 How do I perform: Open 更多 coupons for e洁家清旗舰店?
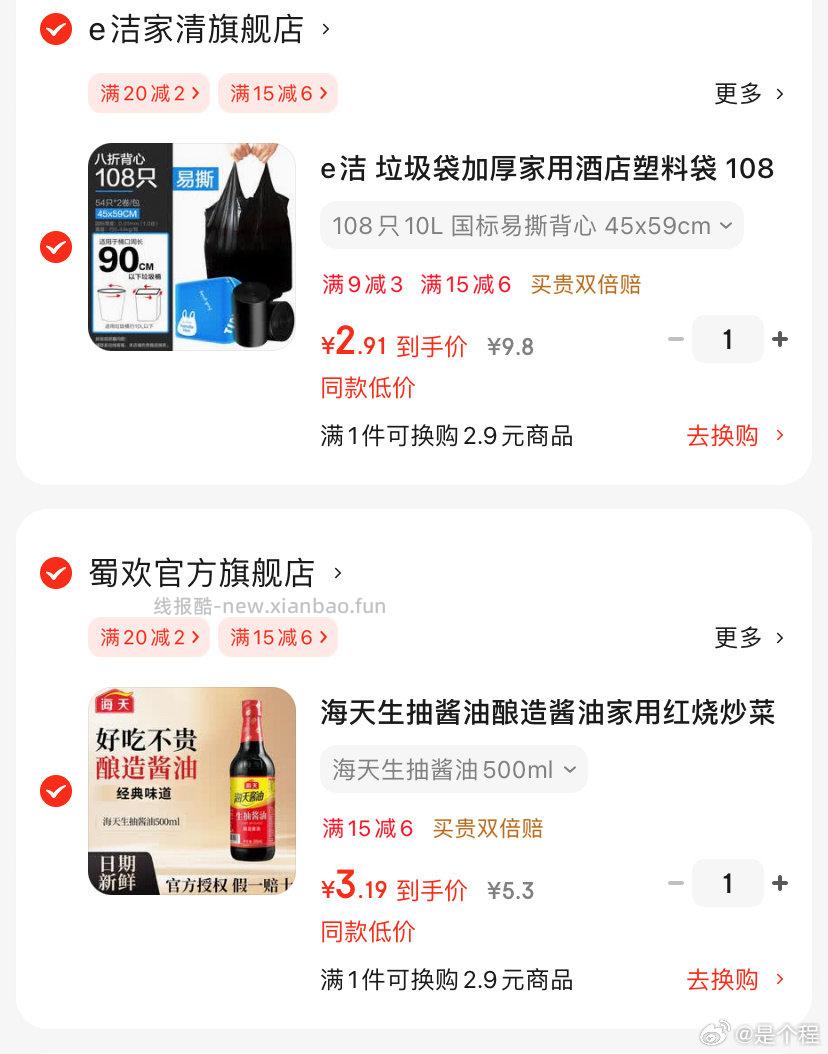click(750, 93)
